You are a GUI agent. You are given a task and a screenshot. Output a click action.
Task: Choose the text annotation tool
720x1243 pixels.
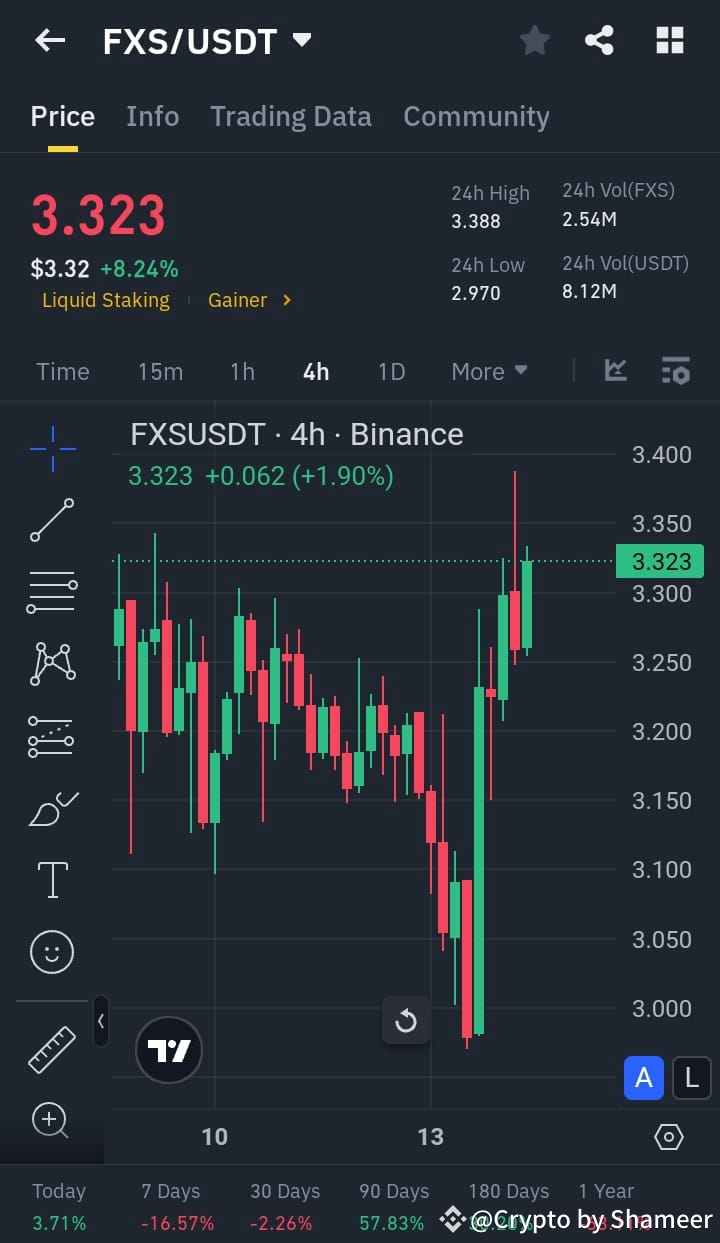(x=51, y=879)
